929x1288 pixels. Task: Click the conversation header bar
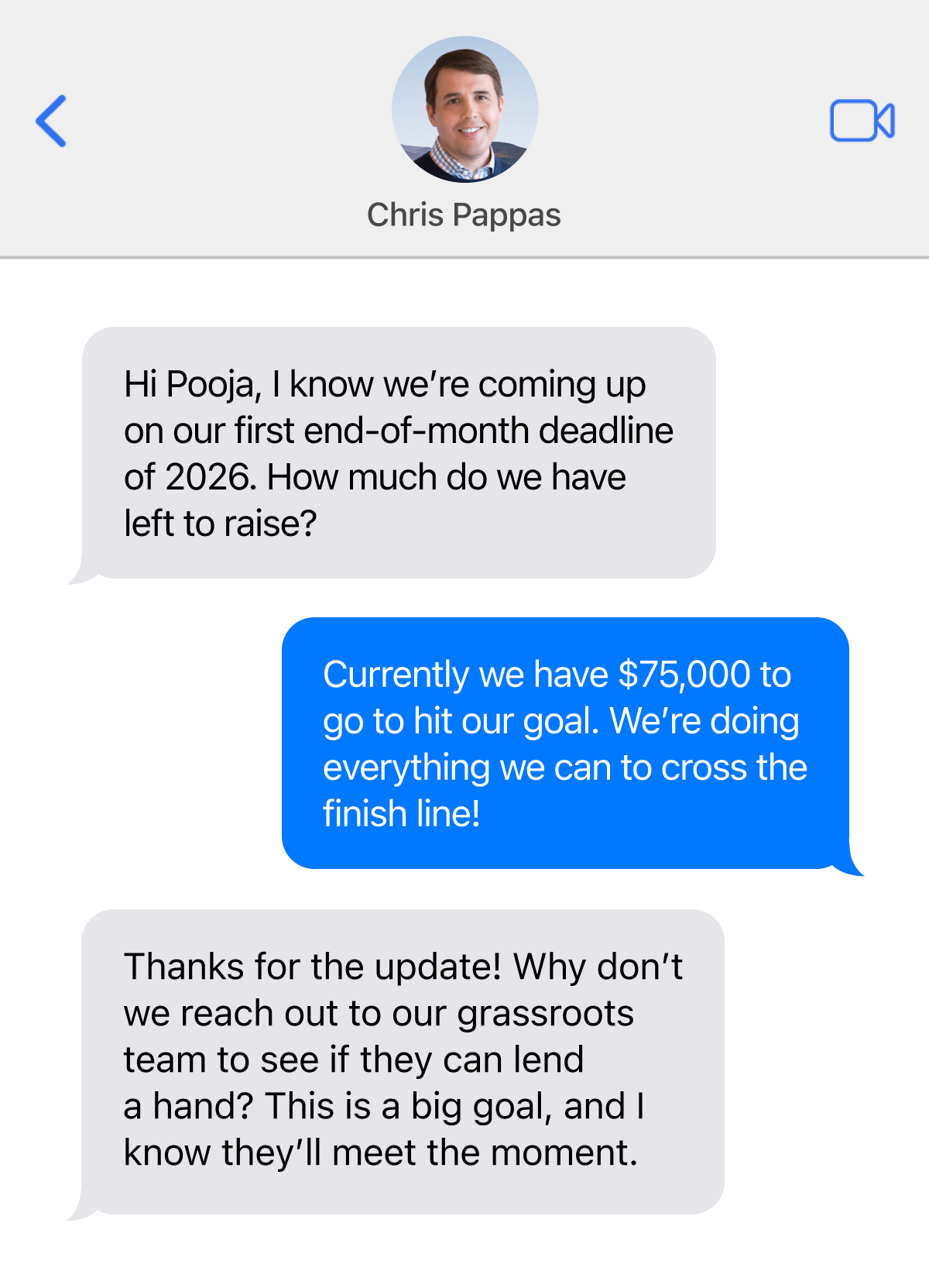464,128
